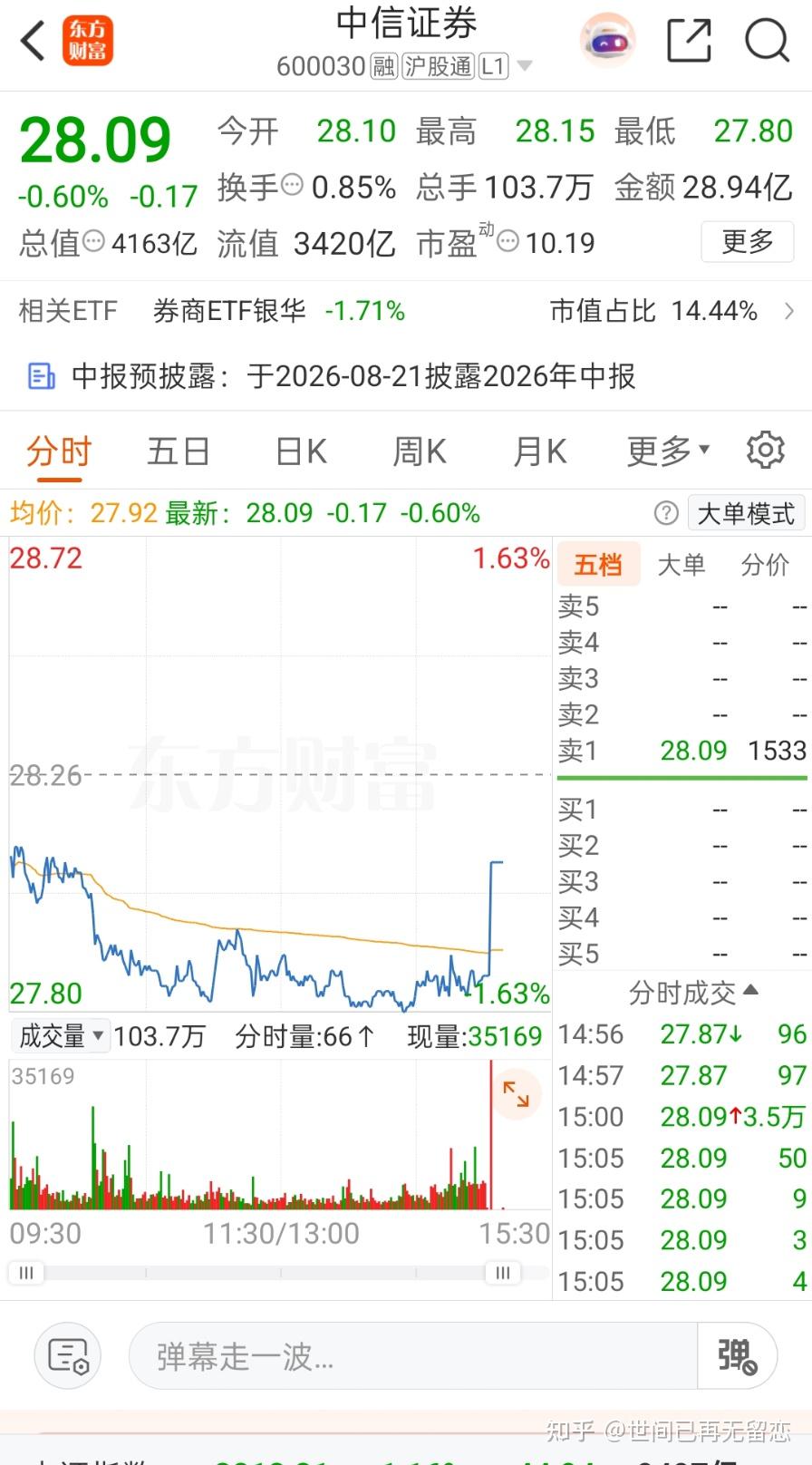Open related ETF 券商ETF银华 row
The image size is (812, 1465).
[406, 311]
